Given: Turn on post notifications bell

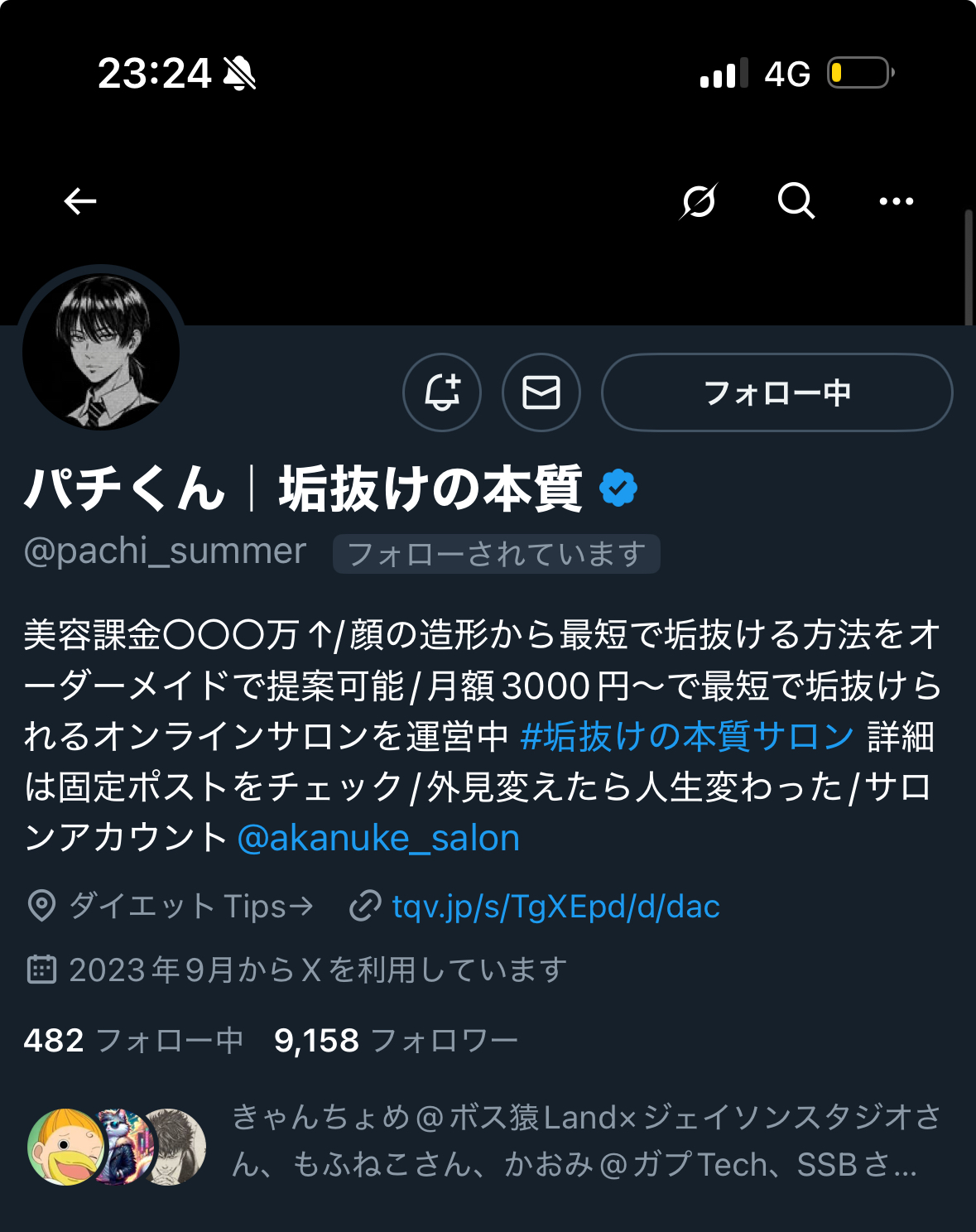Looking at the screenshot, I should coord(442,392).
